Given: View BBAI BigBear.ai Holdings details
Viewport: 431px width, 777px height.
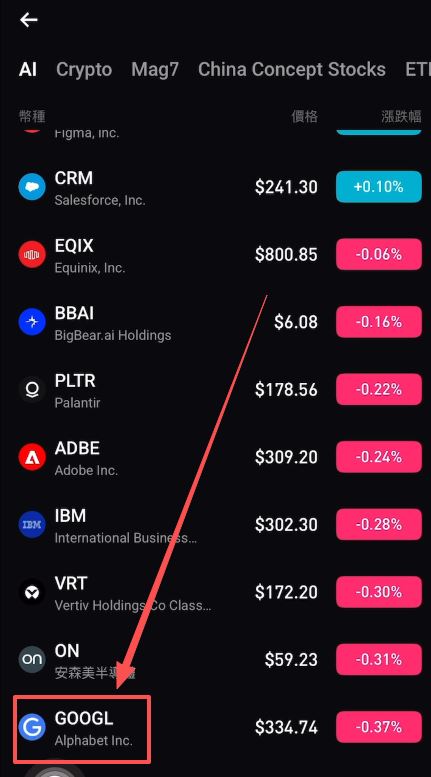Looking at the screenshot, I should point(216,323).
